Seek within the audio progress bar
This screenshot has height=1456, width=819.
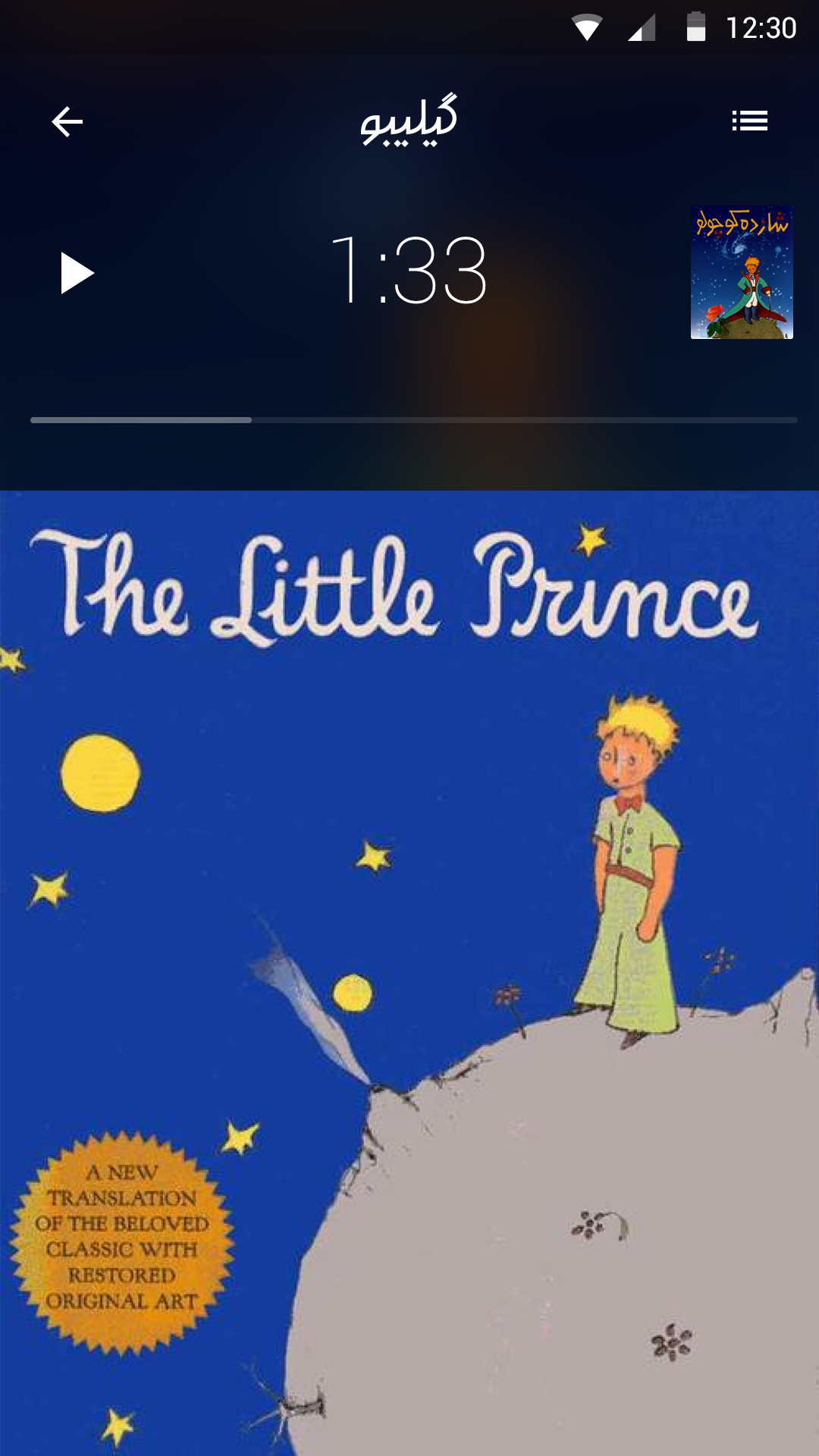413,419
